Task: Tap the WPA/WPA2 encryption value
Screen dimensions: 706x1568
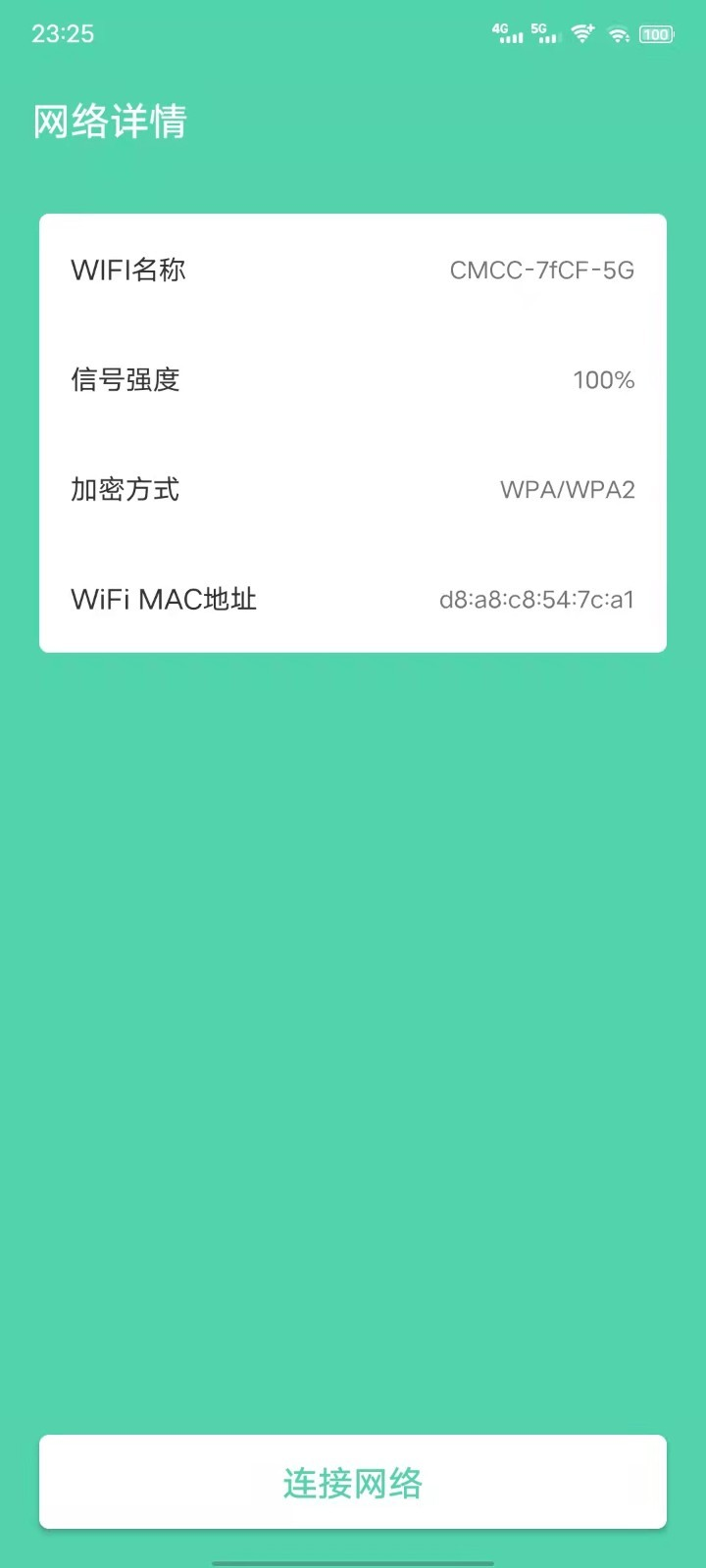Action: [x=567, y=490]
